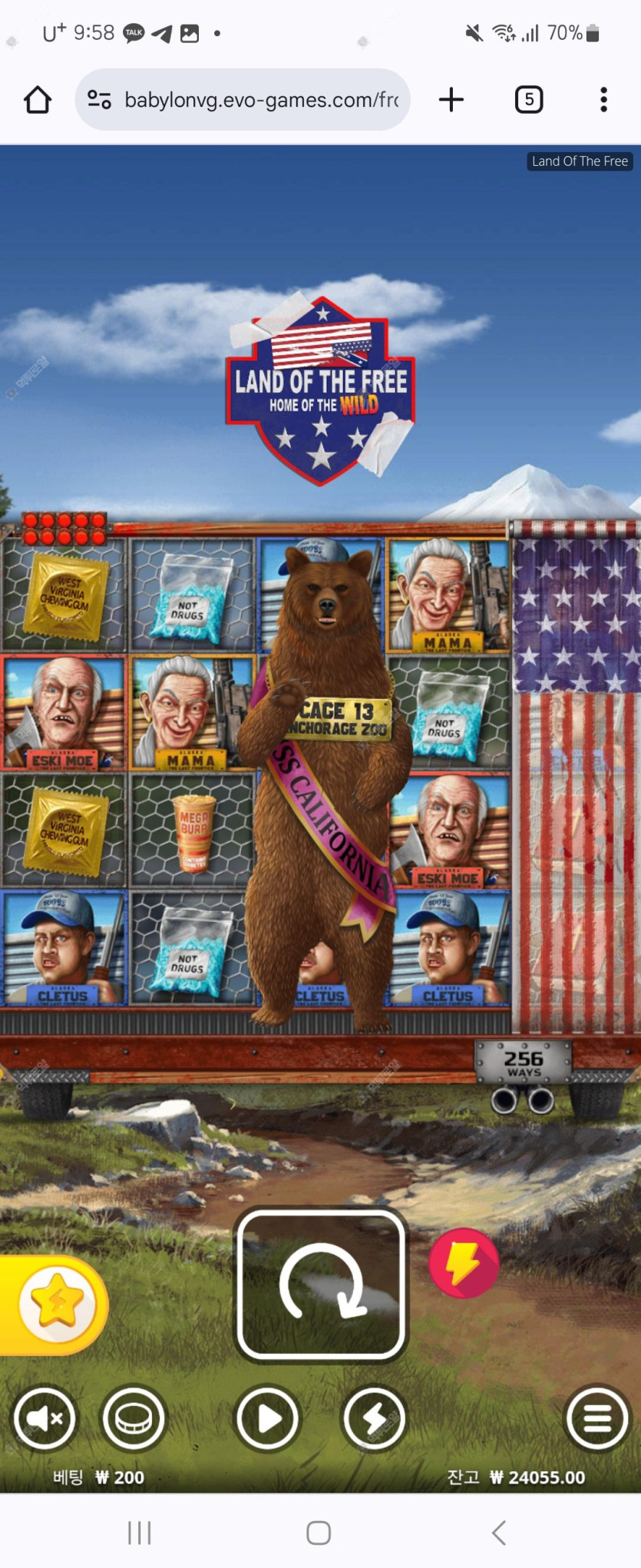The width and height of the screenshot is (641, 1568).
Task: Unmute the game sound
Action: pos(45,1418)
